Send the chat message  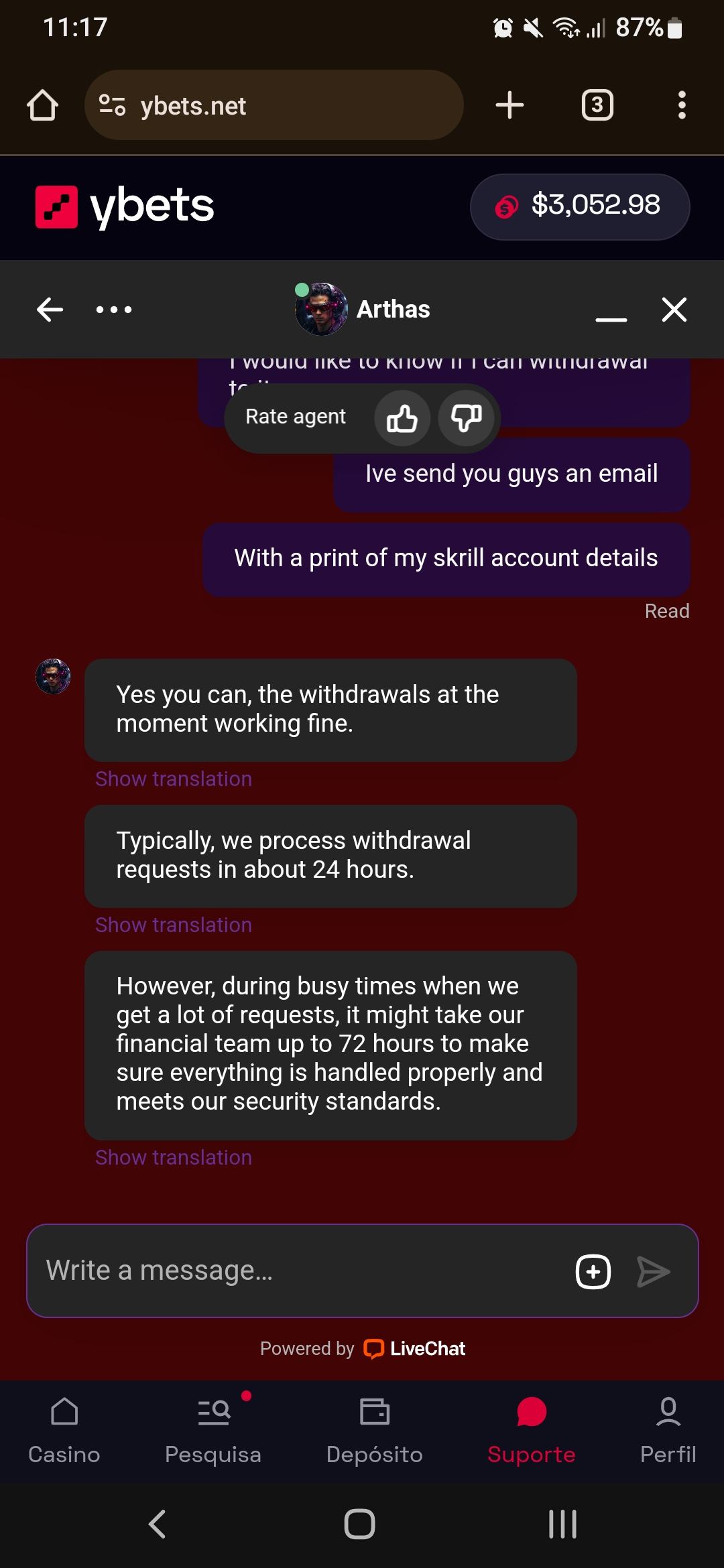point(652,1271)
